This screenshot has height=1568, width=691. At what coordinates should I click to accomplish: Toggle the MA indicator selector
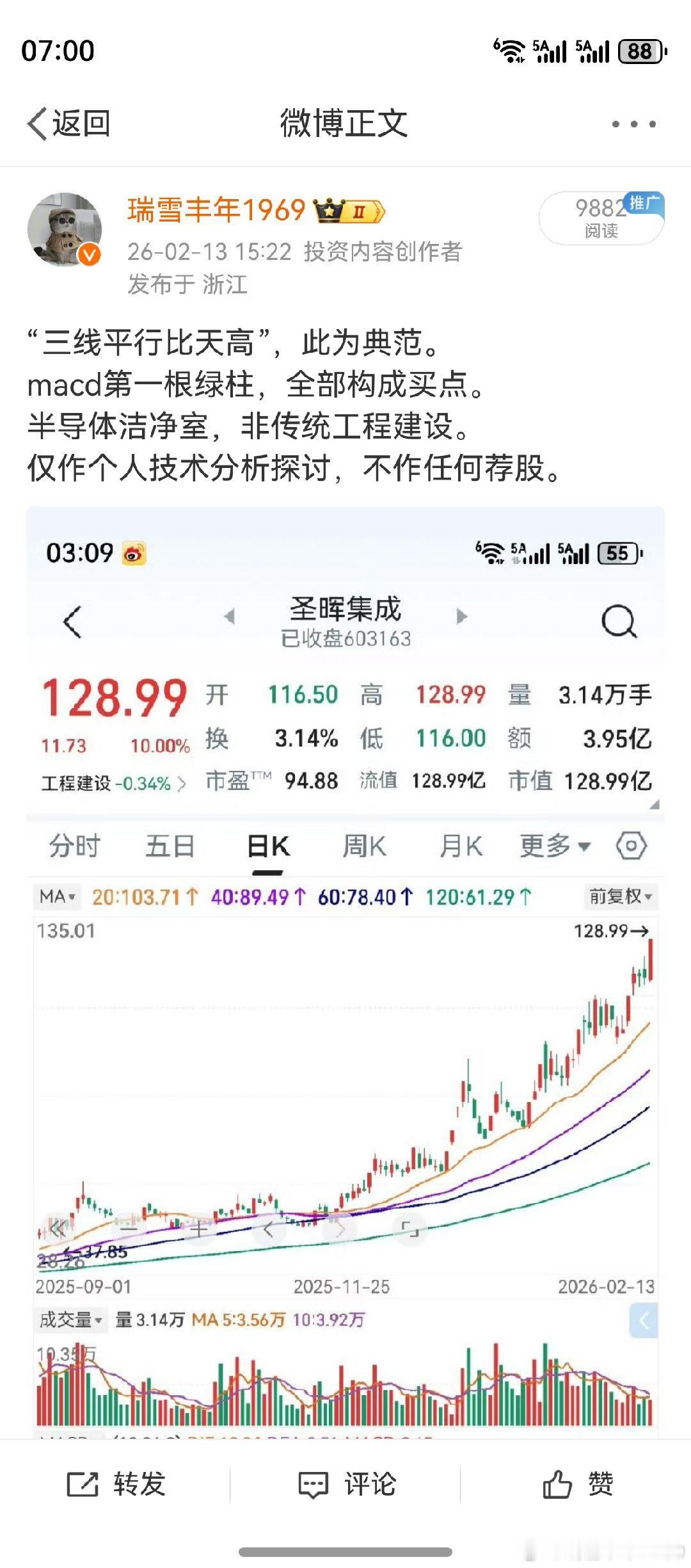(56, 898)
